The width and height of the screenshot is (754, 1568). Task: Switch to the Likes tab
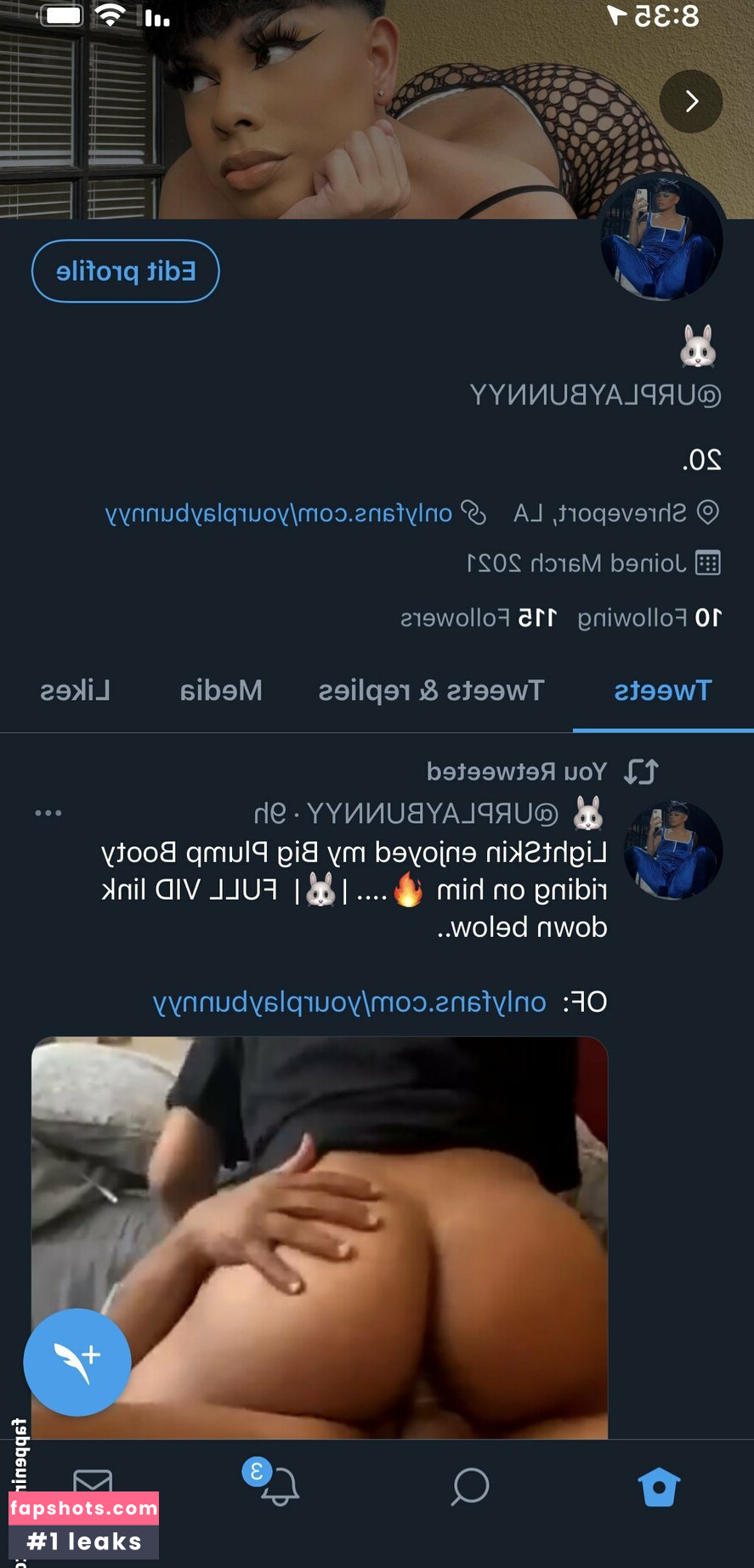tap(75, 690)
